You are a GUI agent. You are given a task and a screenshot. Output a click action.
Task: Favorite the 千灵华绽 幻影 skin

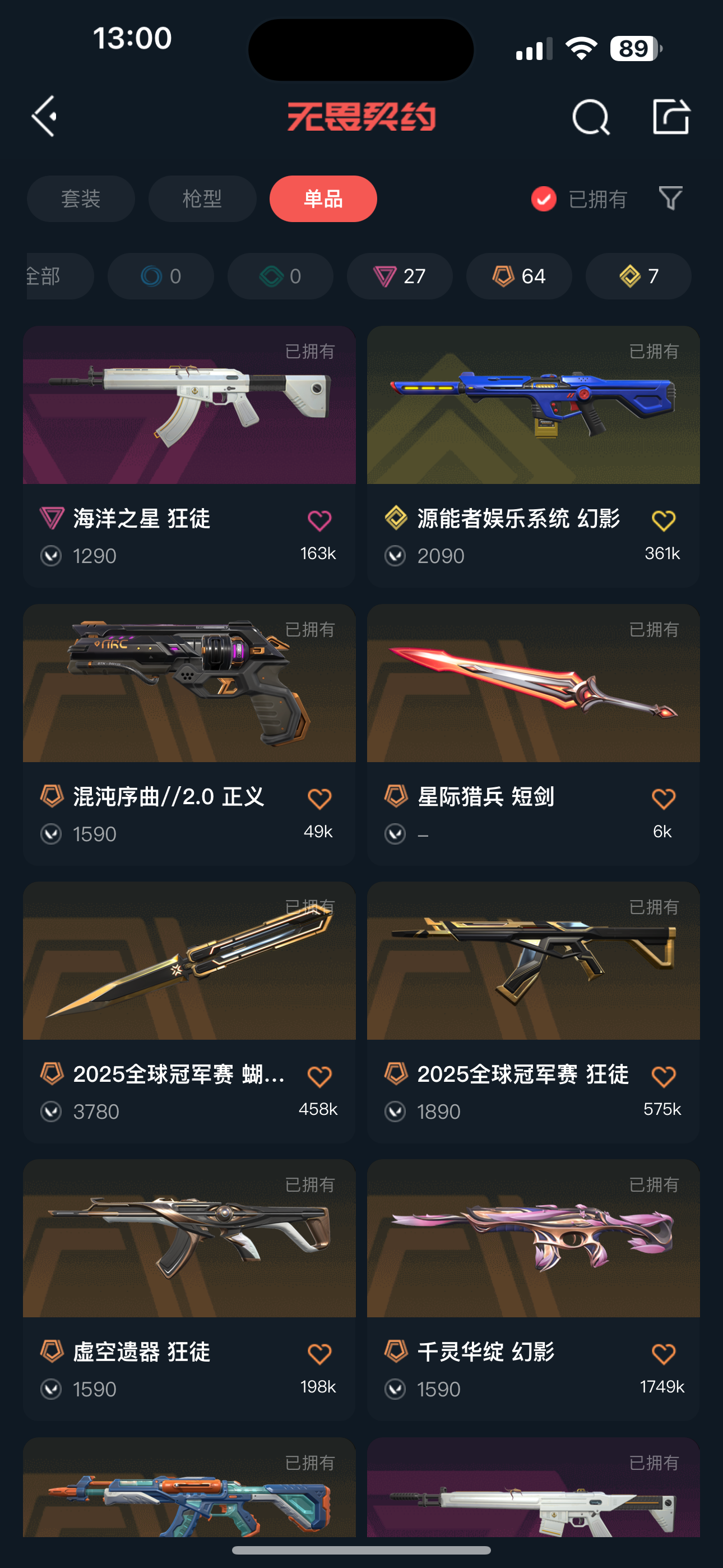point(664,1354)
